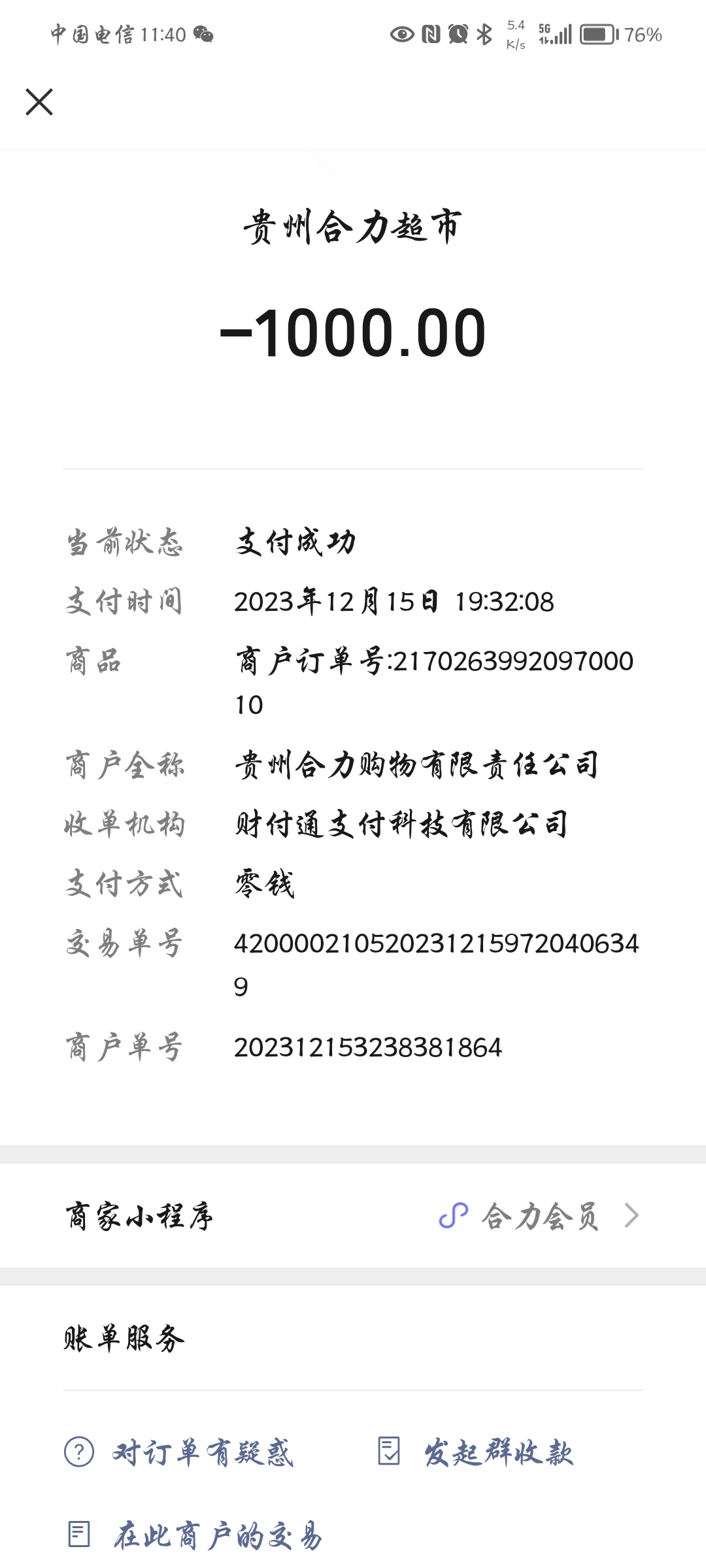The image size is (706, 1568).
Task: Open the 合力会员 merchant mini program
Action: coord(539,1216)
